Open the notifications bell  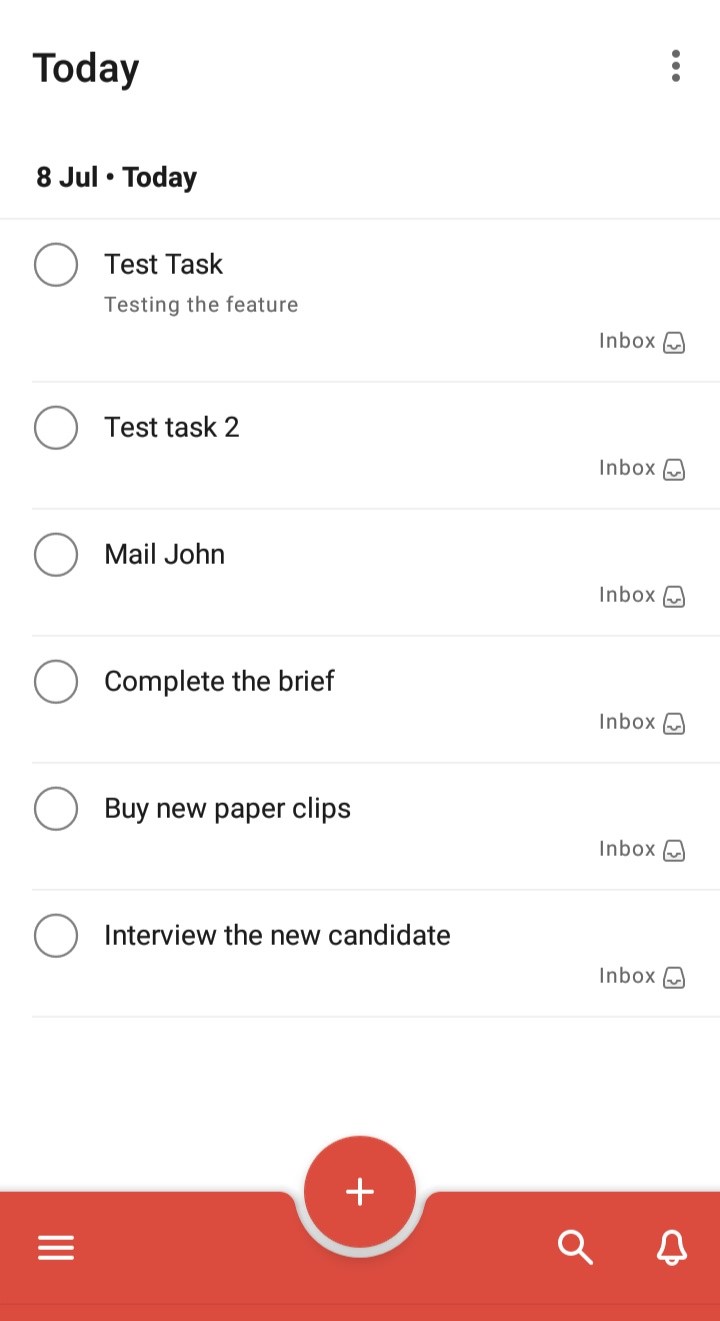(x=671, y=1247)
